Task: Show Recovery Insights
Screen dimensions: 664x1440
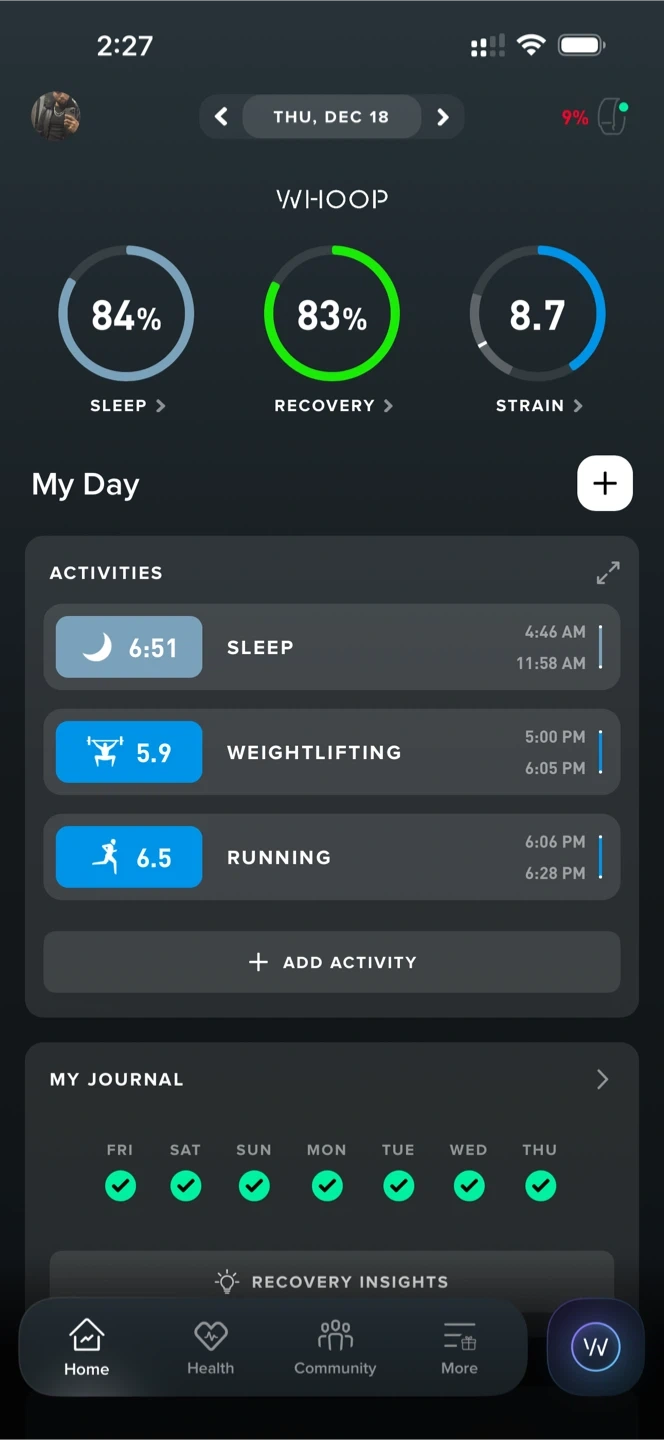Action: 332,1281
